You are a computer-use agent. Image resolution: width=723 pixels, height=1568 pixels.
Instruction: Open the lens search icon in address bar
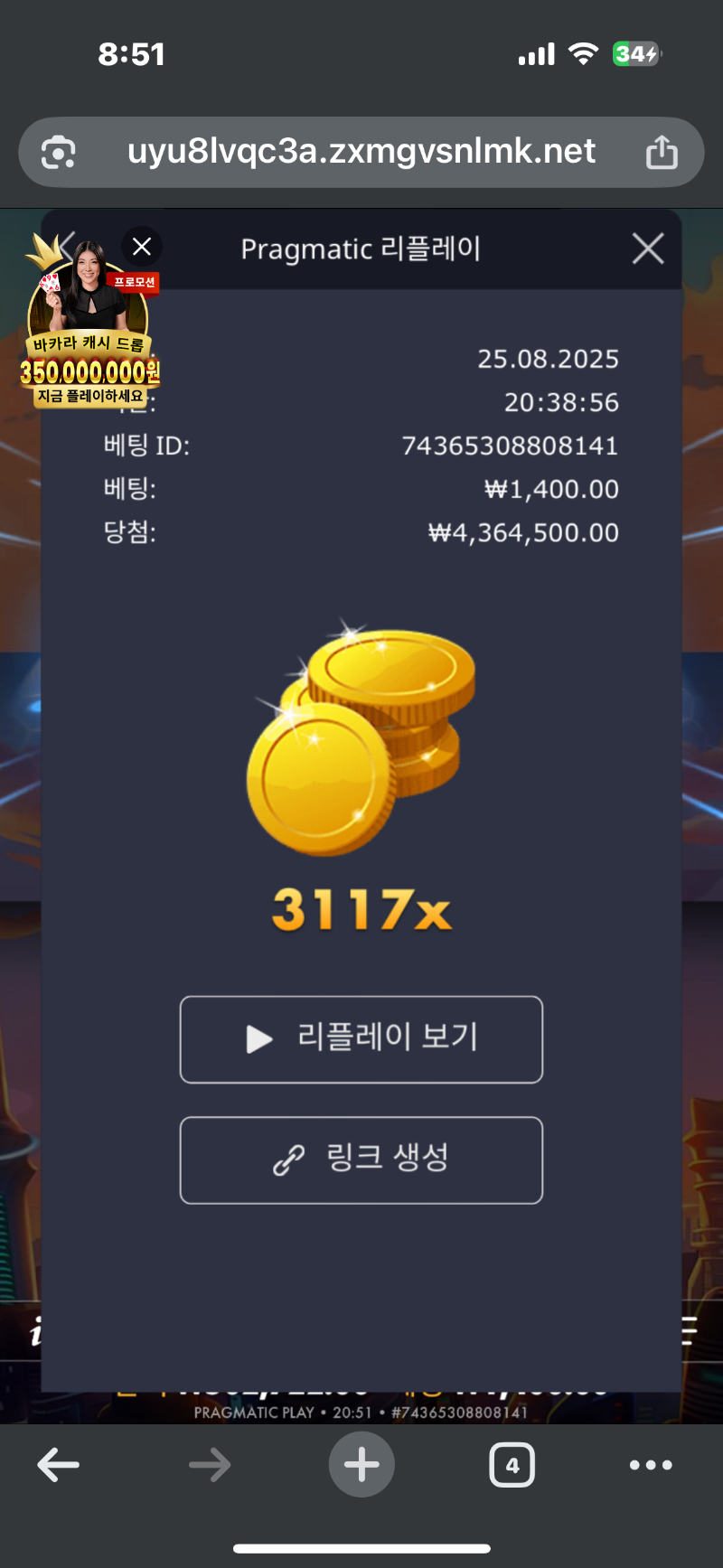59,152
